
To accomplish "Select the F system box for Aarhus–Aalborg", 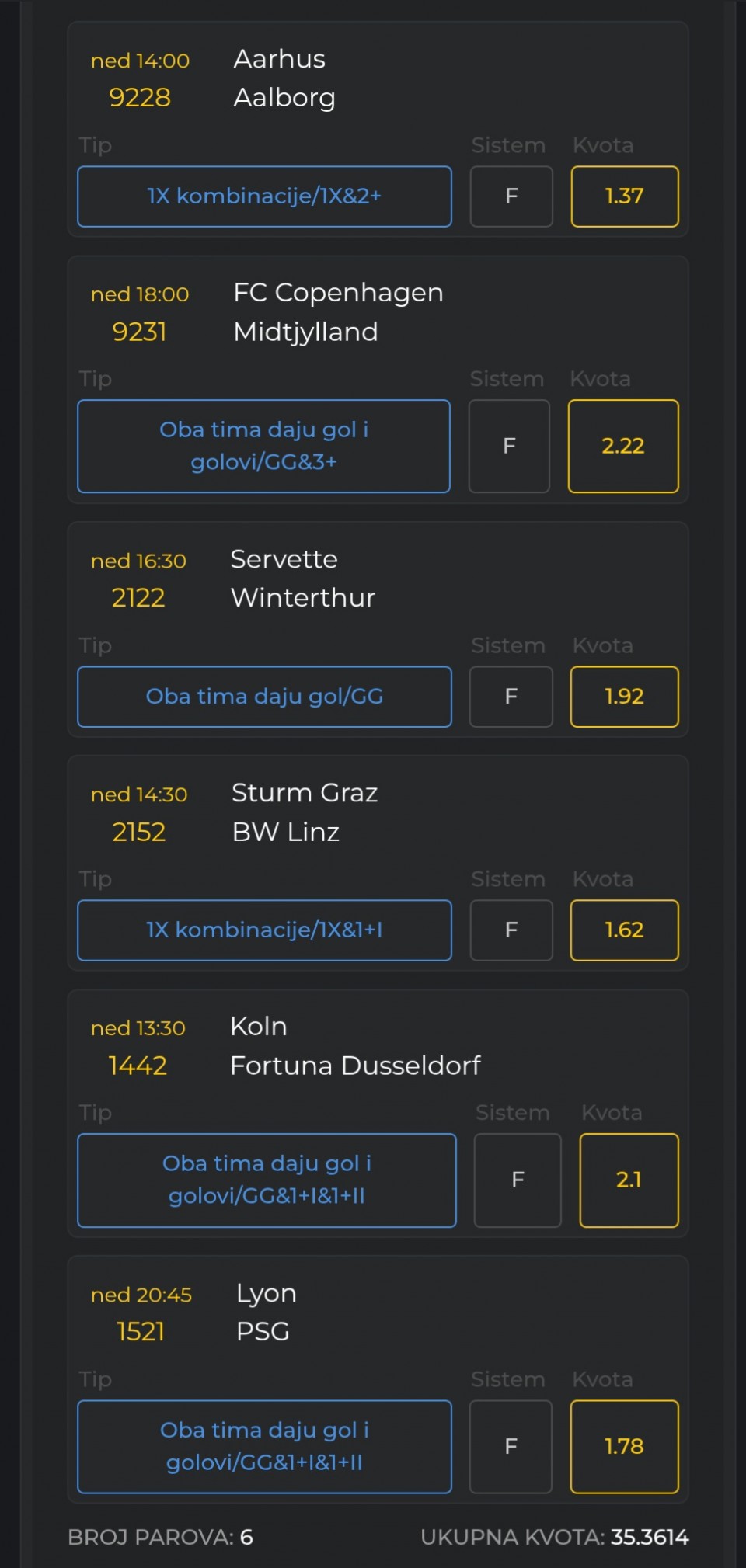I will (x=511, y=196).
